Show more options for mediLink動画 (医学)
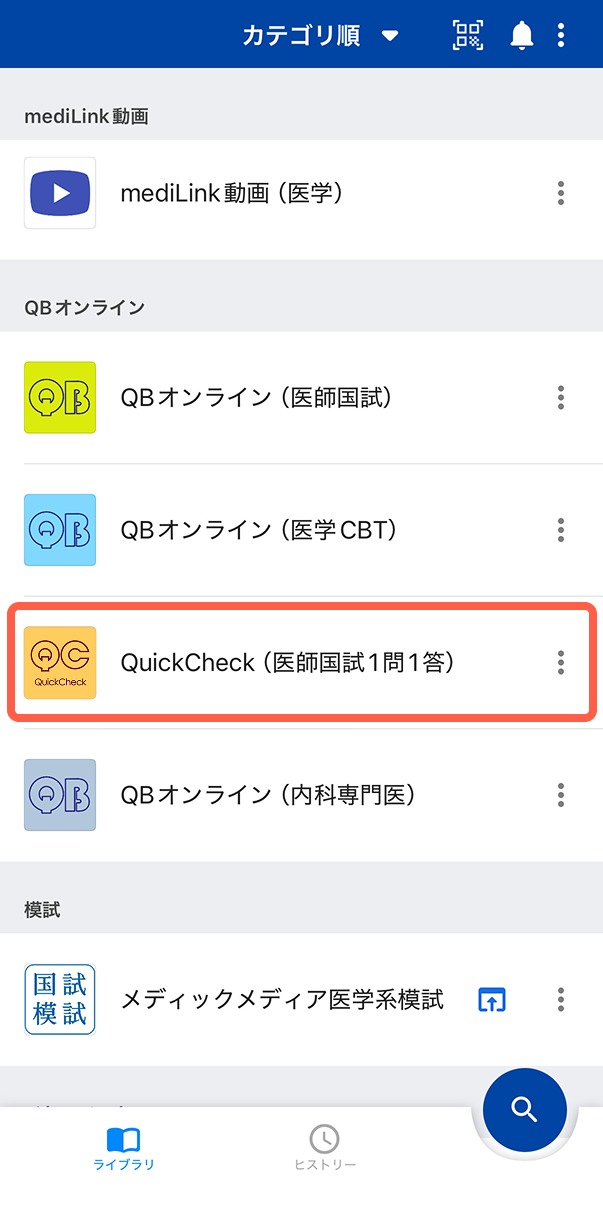 (561, 193)
